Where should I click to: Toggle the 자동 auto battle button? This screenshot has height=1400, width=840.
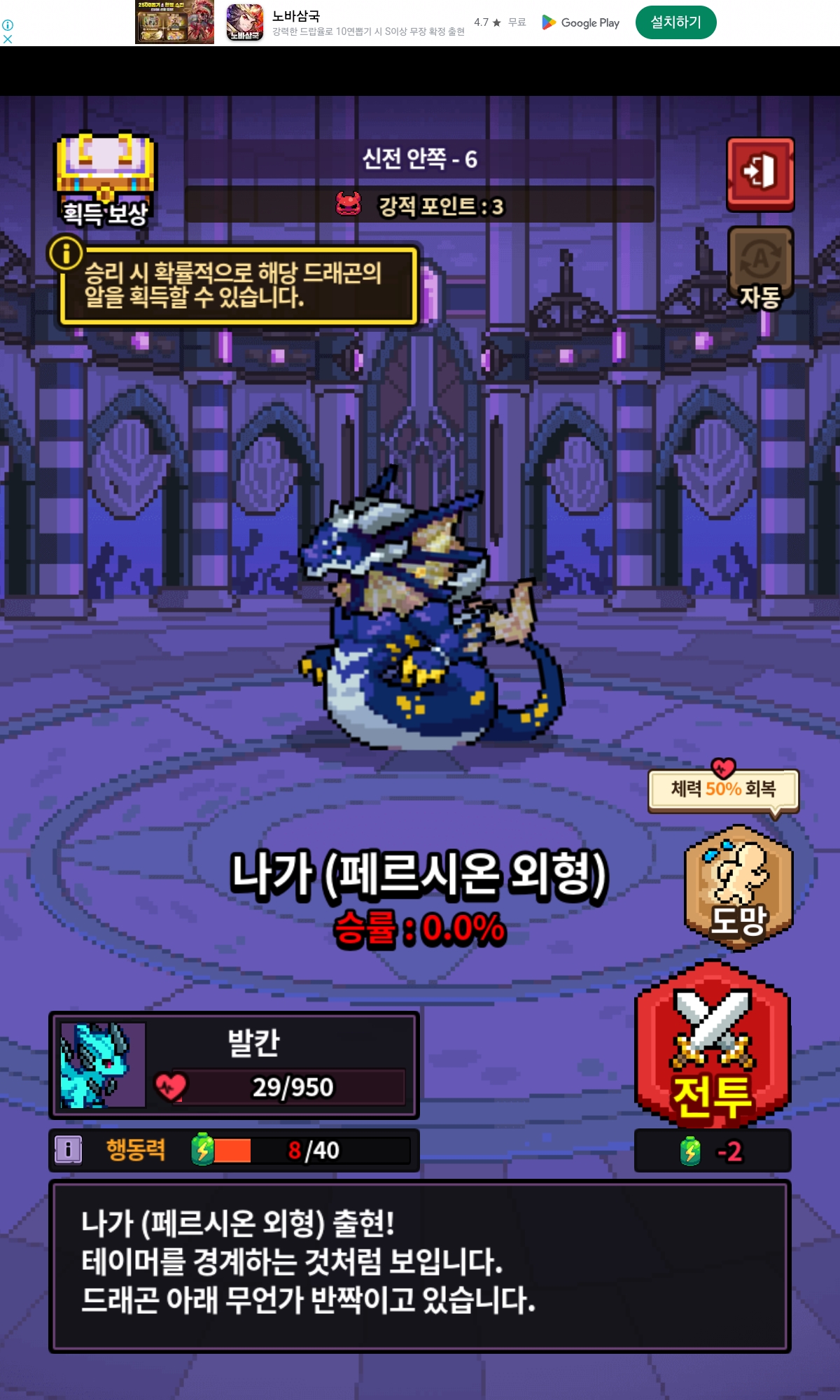click(x=760, y=267)
